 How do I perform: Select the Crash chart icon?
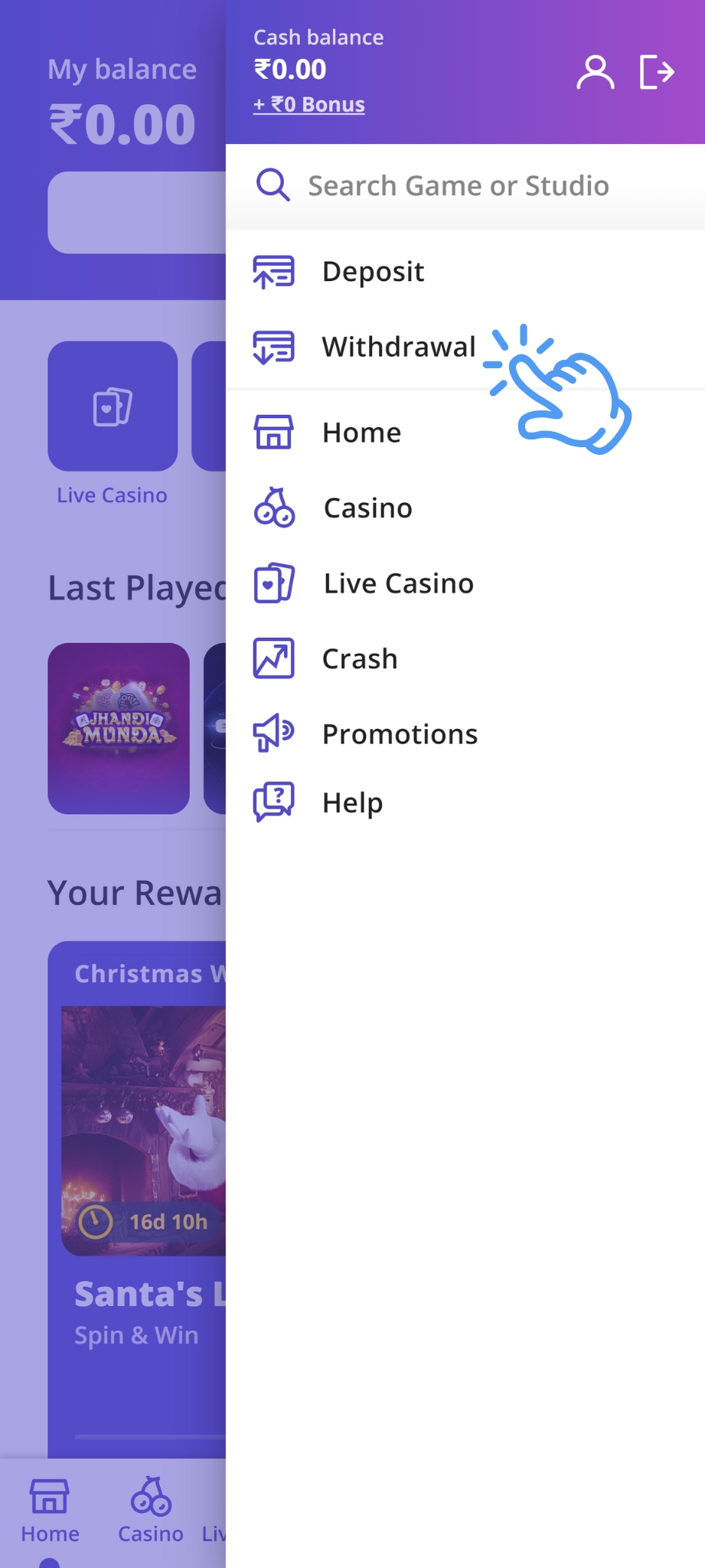(273, 658)
